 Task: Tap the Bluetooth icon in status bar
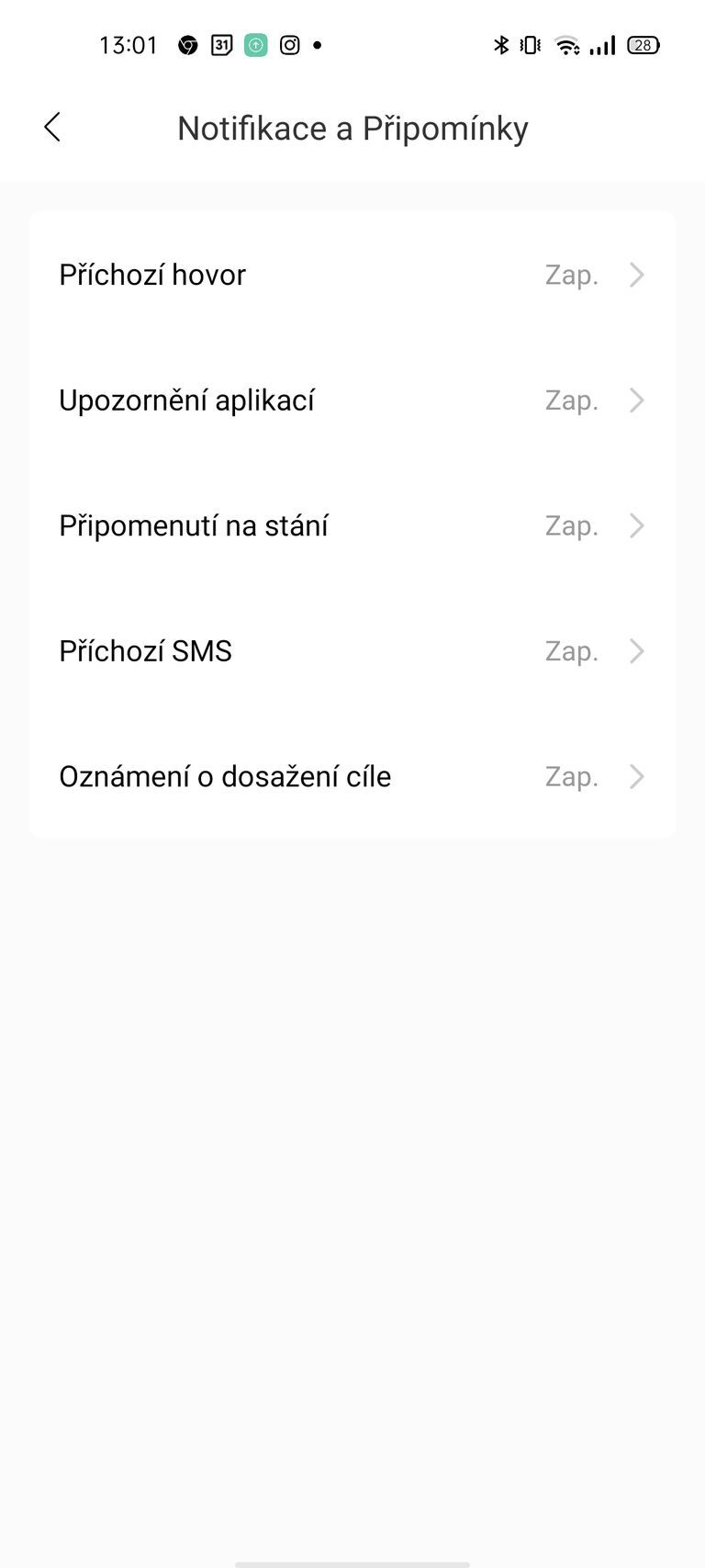(501, 44)
